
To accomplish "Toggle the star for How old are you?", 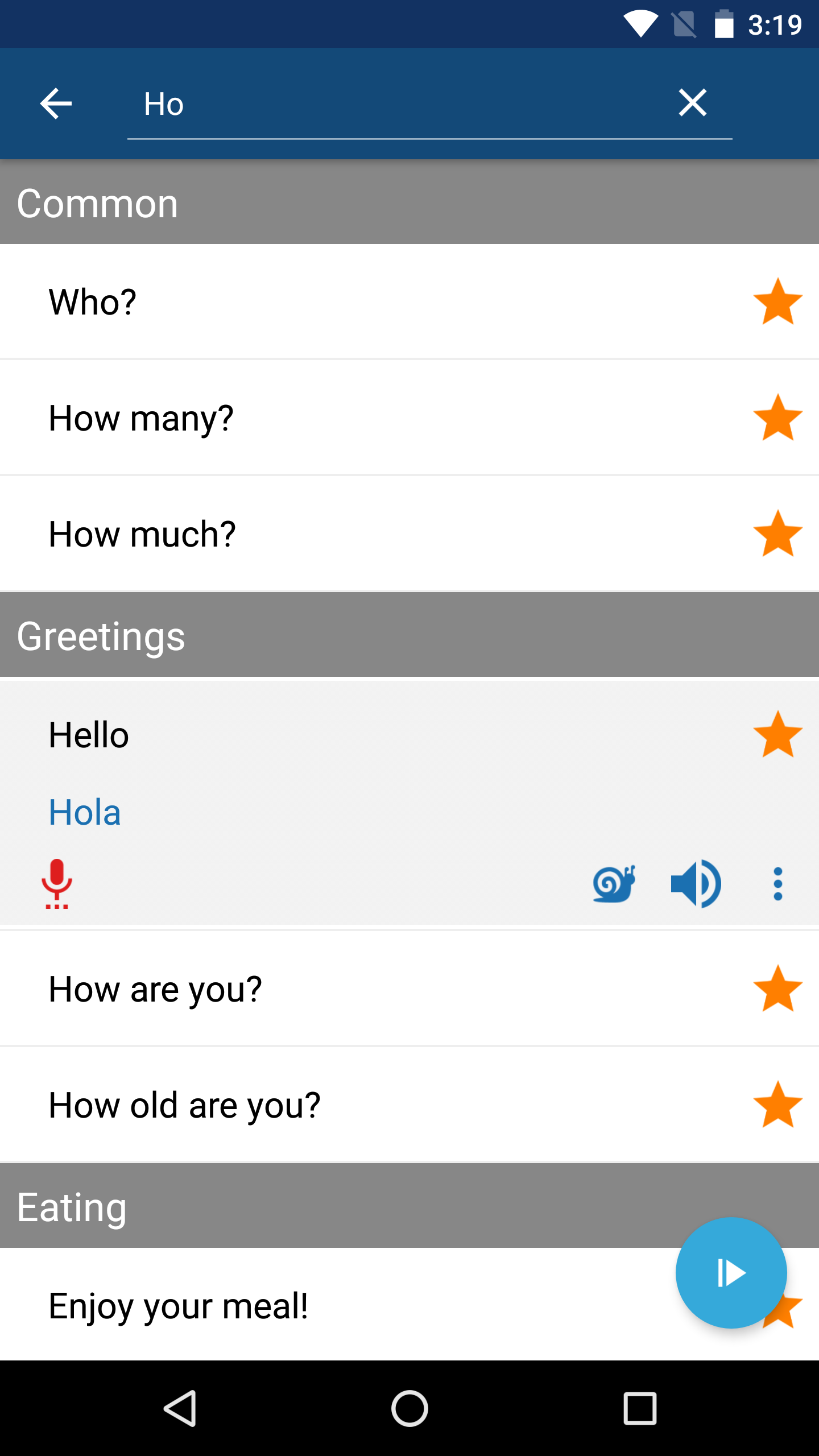I will click(777, 1105).
